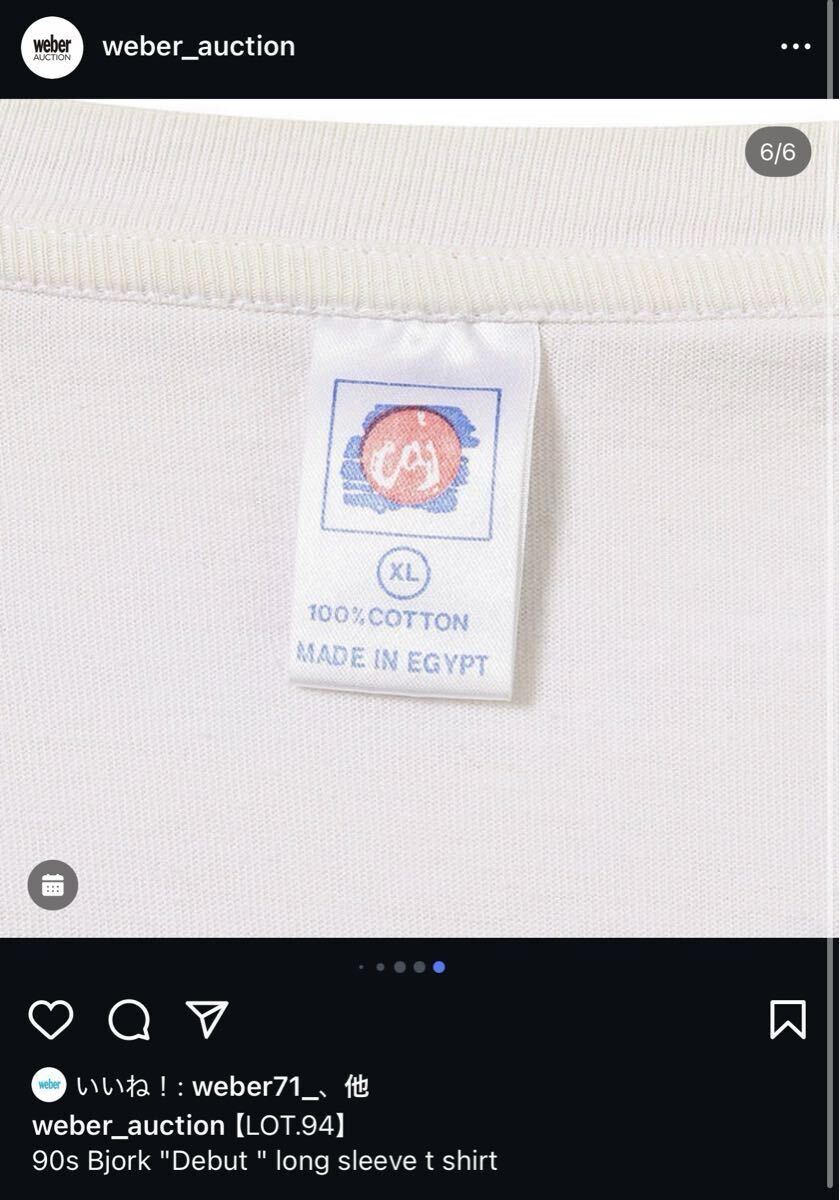Like this post with the heart
The height and width of the screenshot is (1200, 840).
51,1019
